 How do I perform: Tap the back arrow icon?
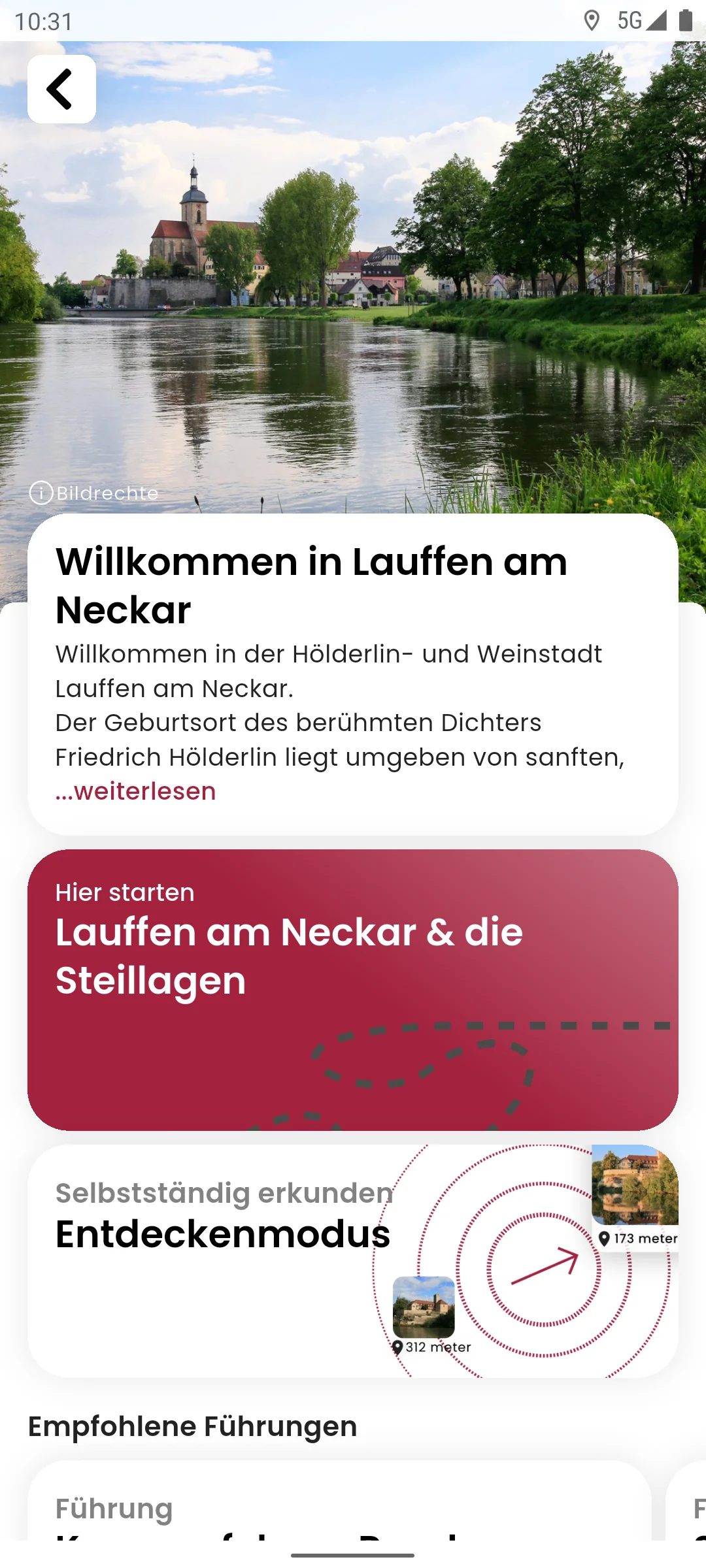coord(61,90)
